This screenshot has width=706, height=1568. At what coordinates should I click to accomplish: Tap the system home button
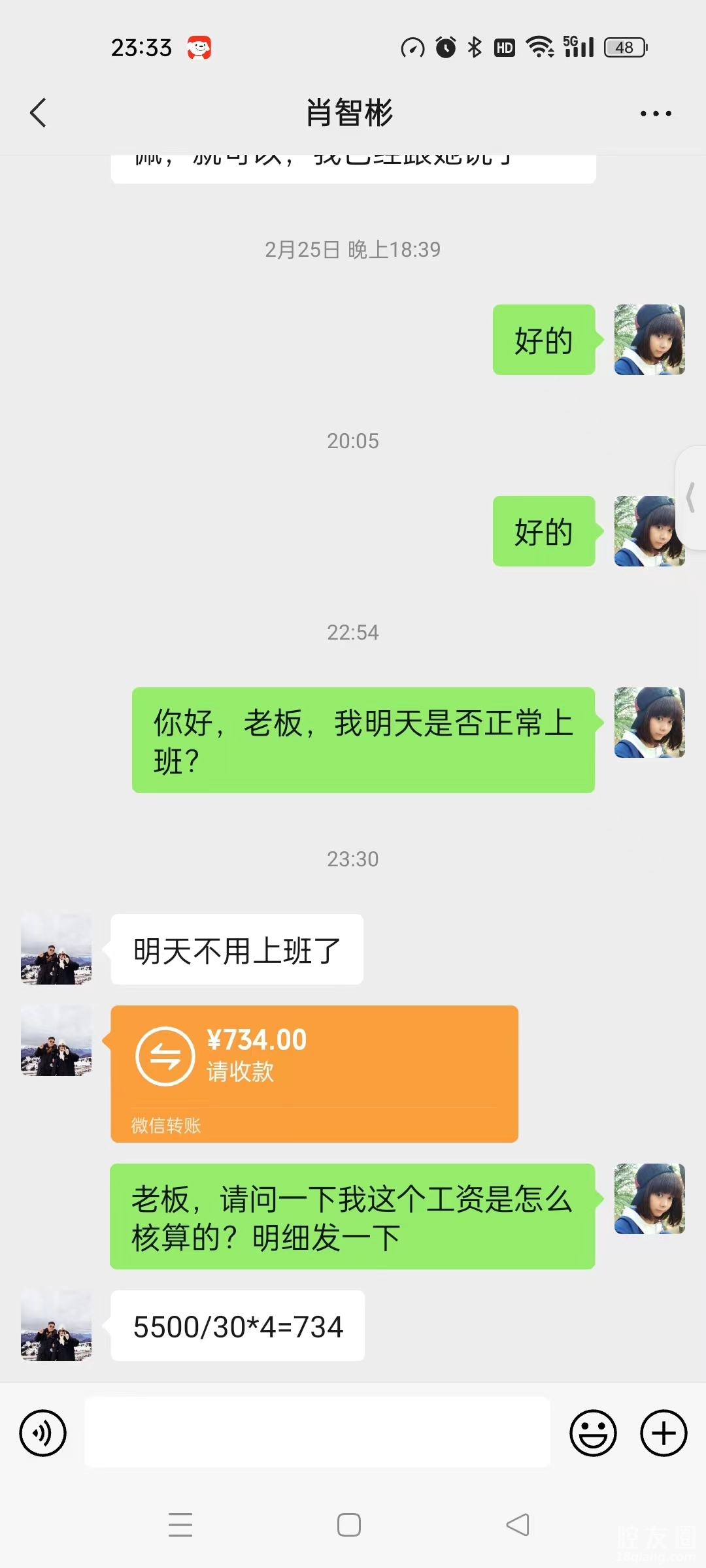click(x=349, y=1525)
